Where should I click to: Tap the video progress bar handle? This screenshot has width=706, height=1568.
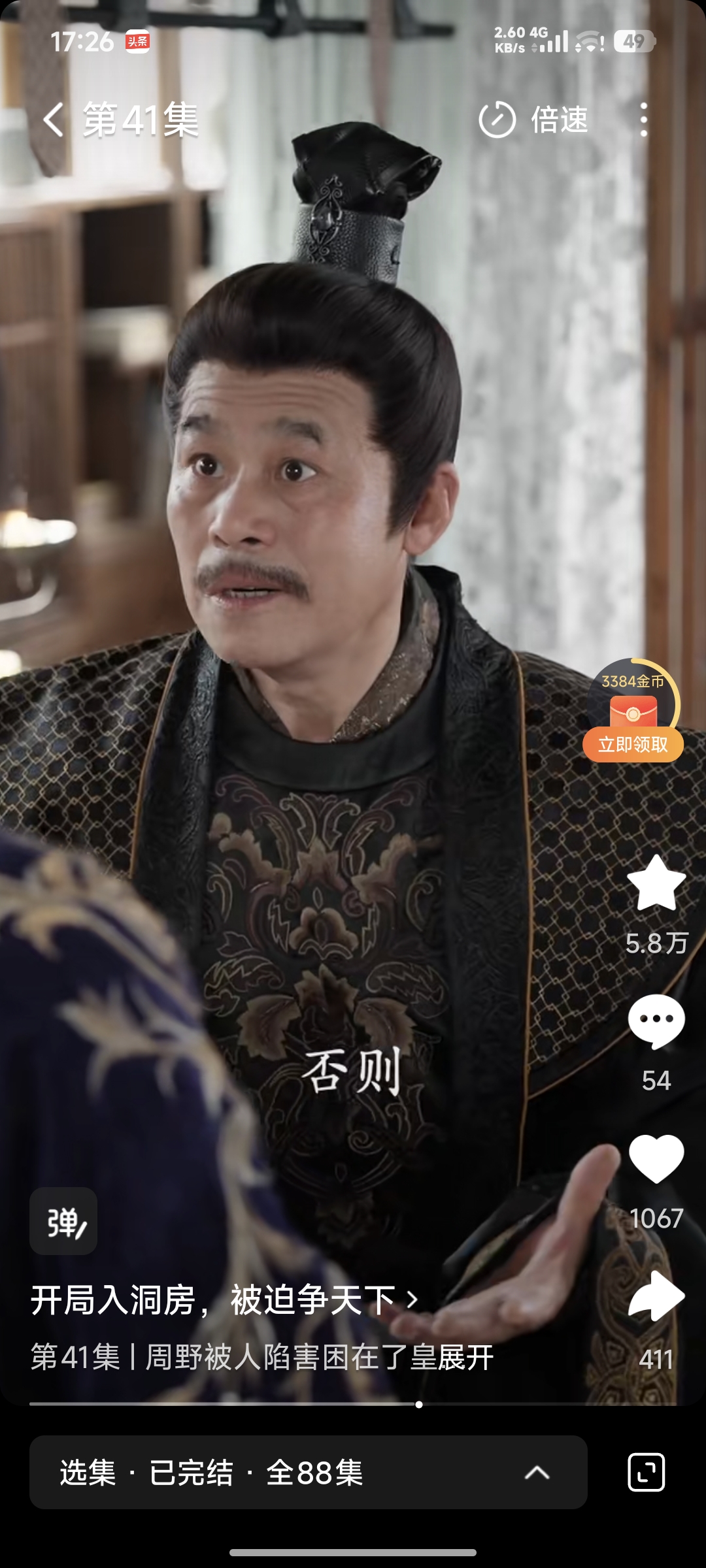[x=419, y=1404]
